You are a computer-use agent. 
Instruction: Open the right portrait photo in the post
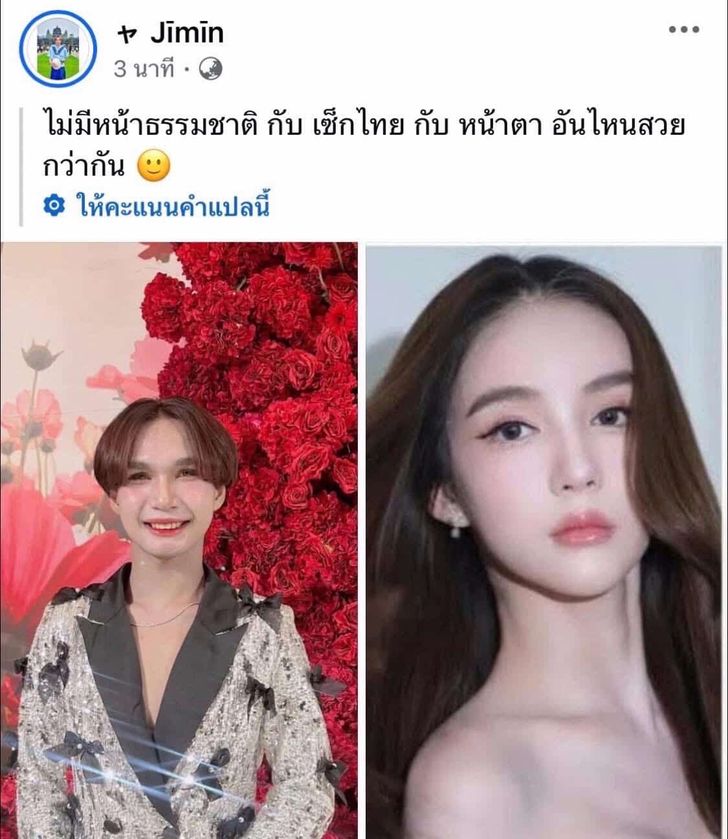click(543, 540)
